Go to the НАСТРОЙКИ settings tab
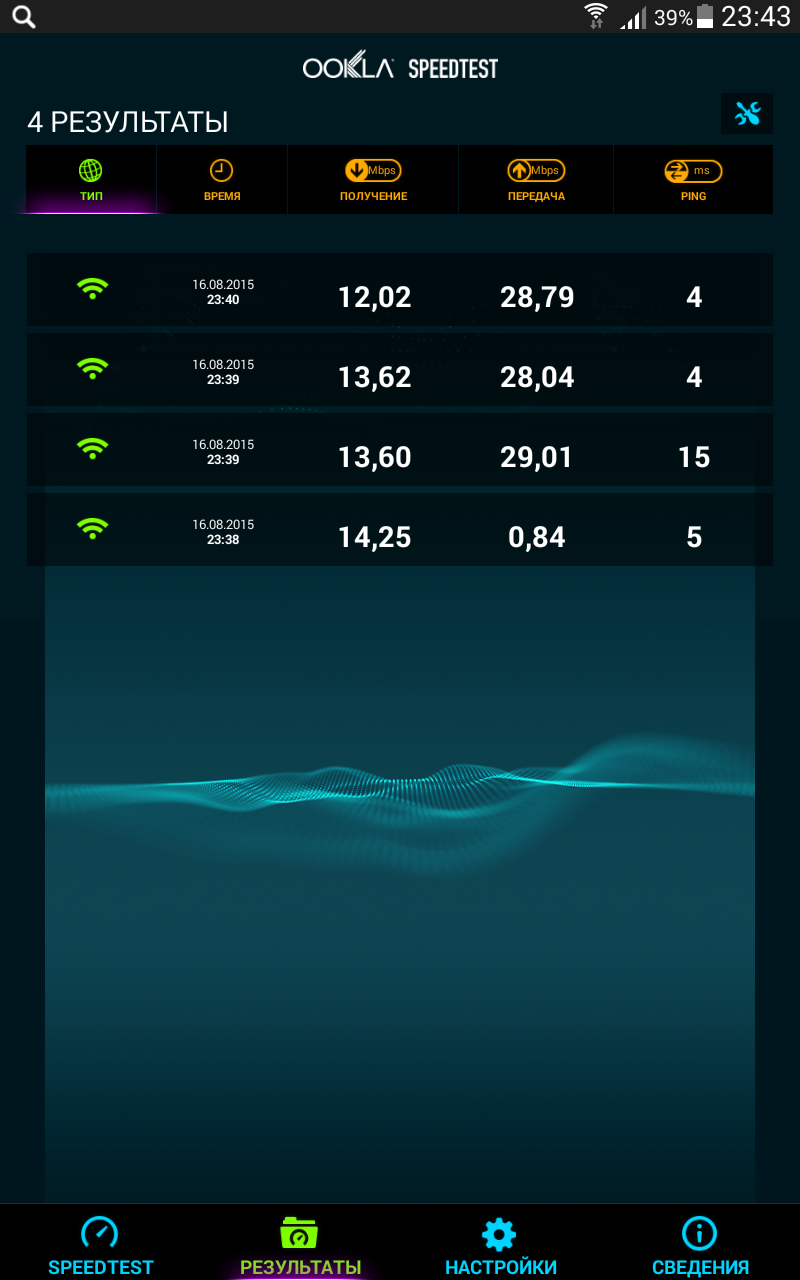This screenshot has height=1280, width=800. pos(500,1244)
